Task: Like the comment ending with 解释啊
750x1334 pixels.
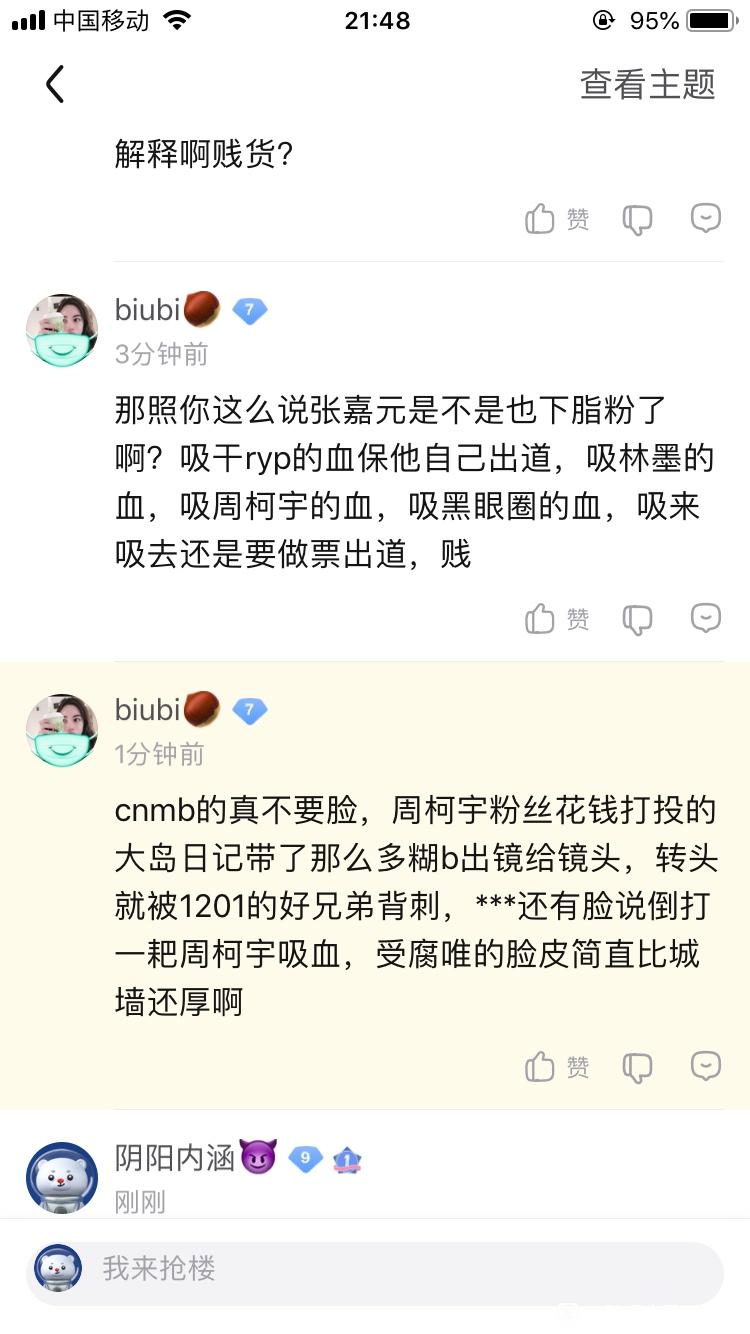Action: click(557, 219)
